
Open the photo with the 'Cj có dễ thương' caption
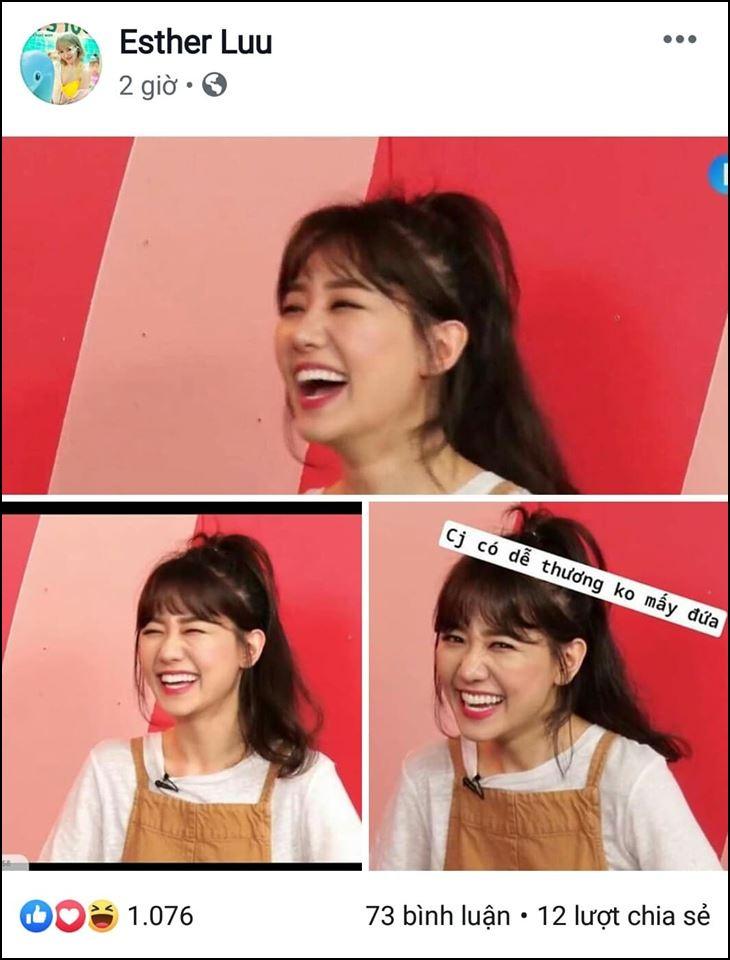pos(548,686)
